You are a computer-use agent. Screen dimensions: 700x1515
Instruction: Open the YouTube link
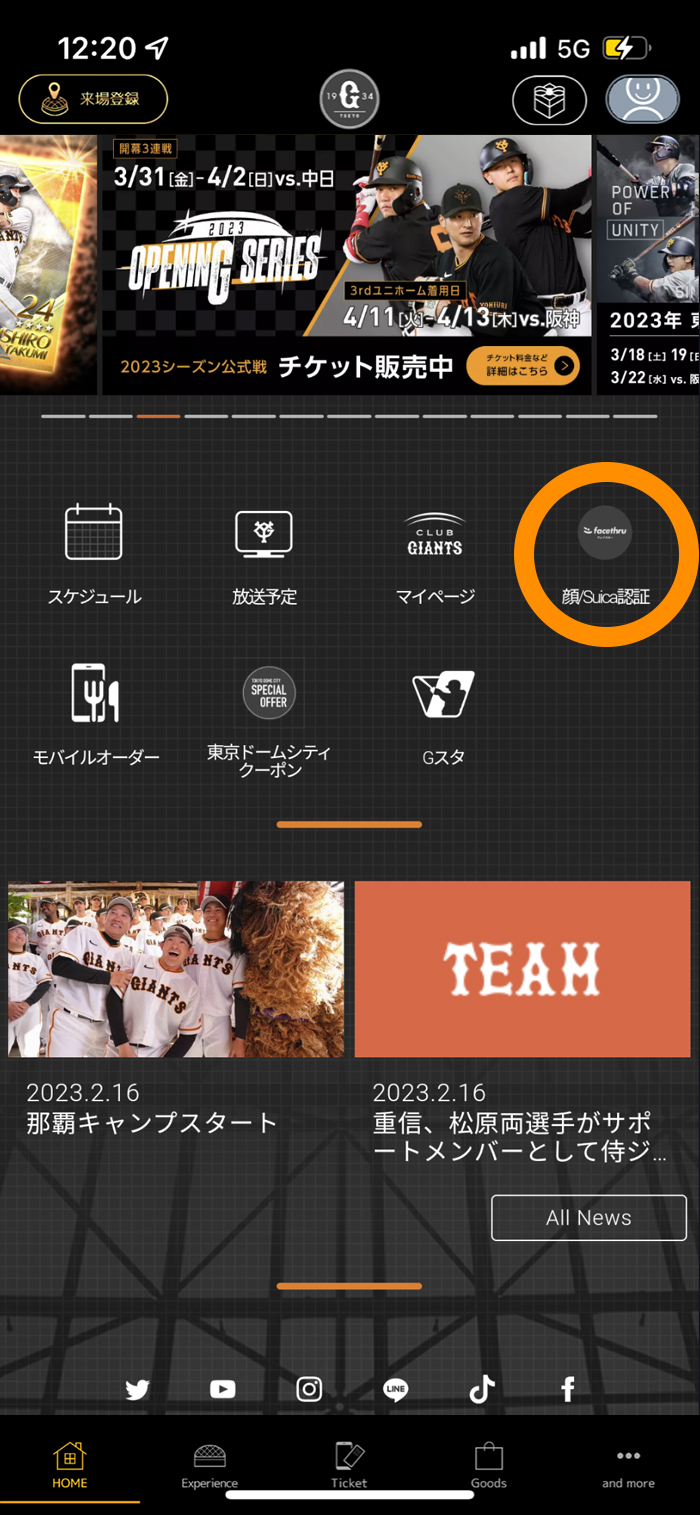coord(223,1389)
